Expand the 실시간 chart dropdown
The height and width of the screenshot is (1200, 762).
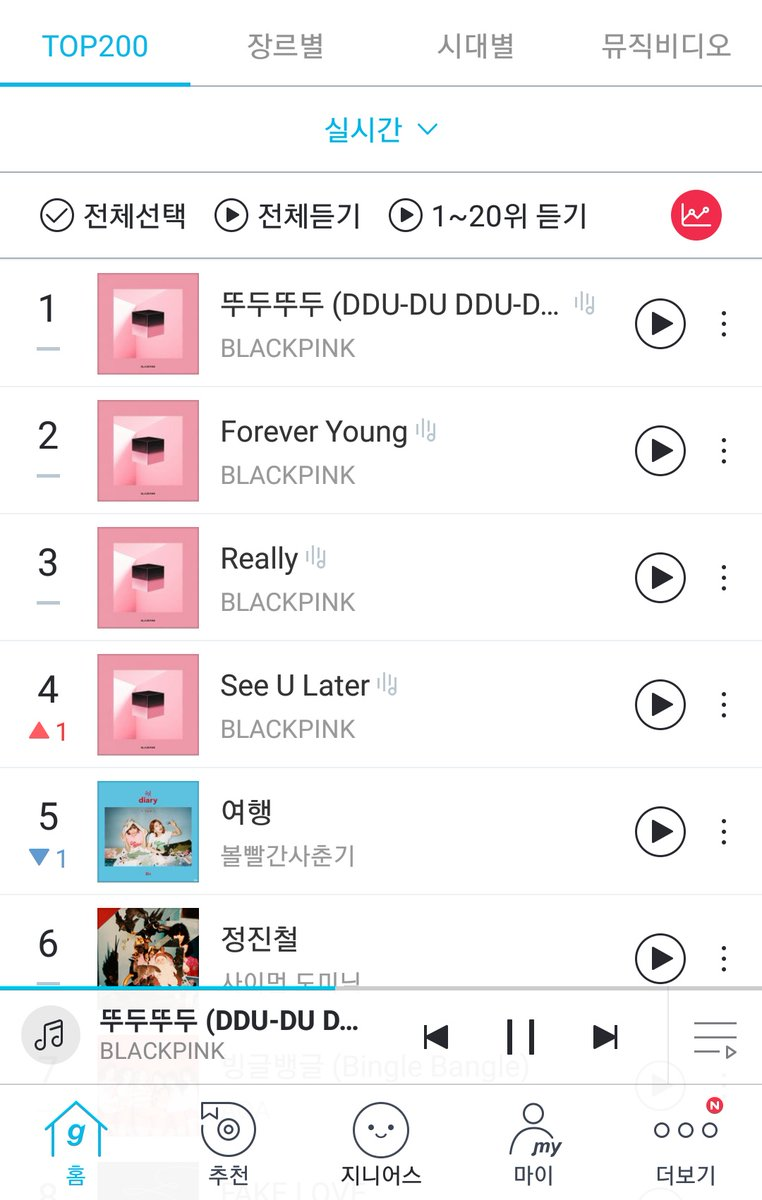(x=381, y=130)
